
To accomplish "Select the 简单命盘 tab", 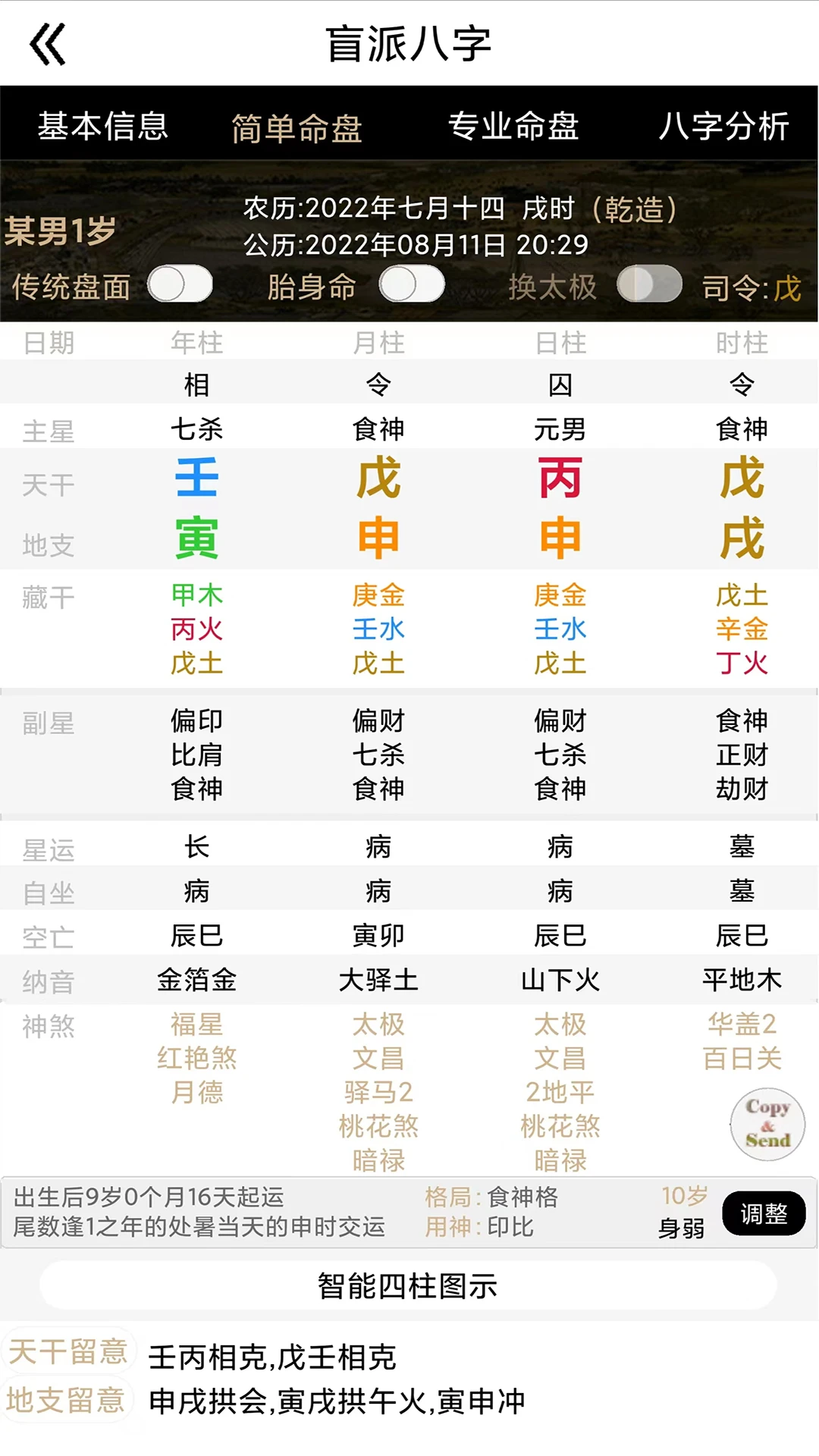I will [x=297, y=127].
